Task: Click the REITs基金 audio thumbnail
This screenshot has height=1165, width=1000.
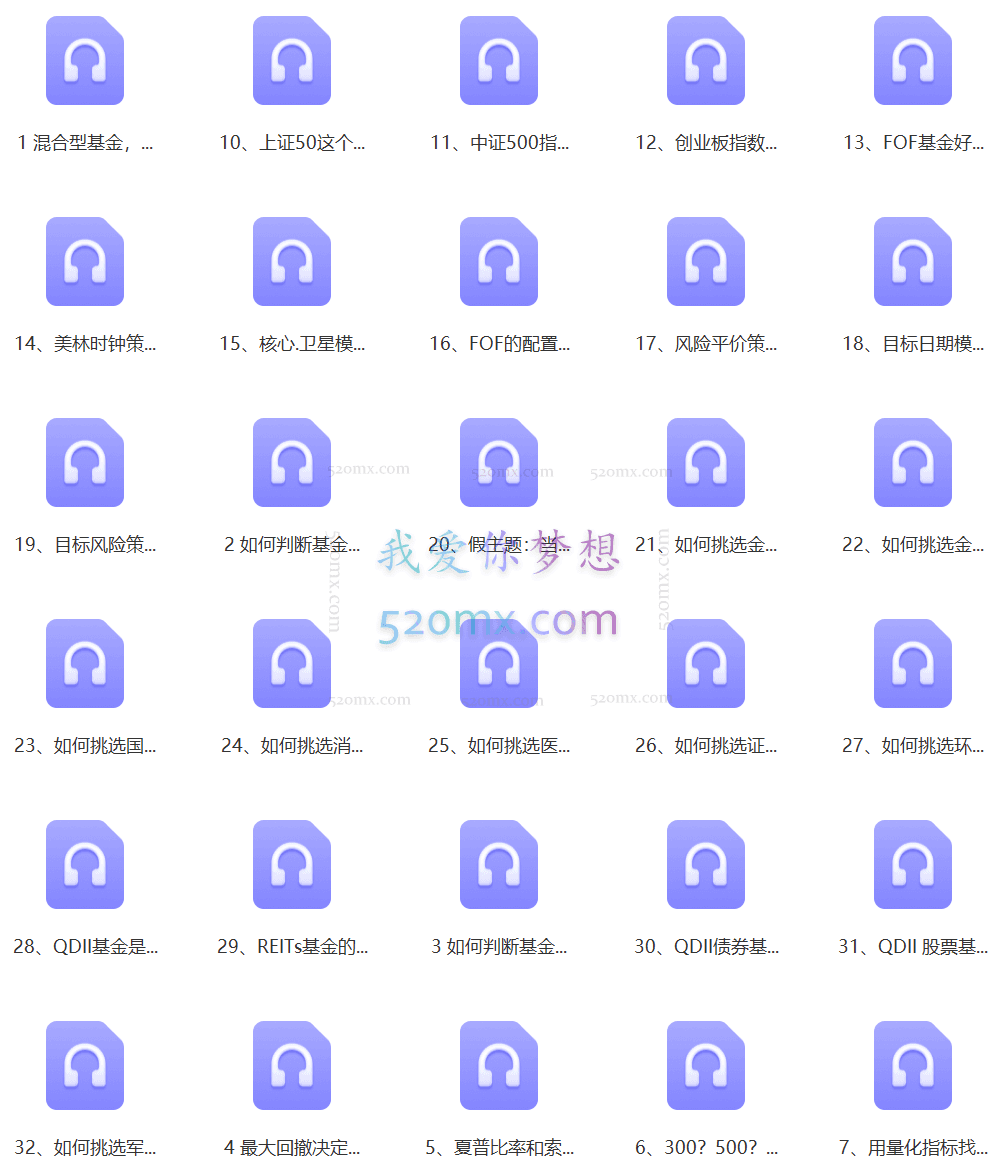Action: [292, 864]
